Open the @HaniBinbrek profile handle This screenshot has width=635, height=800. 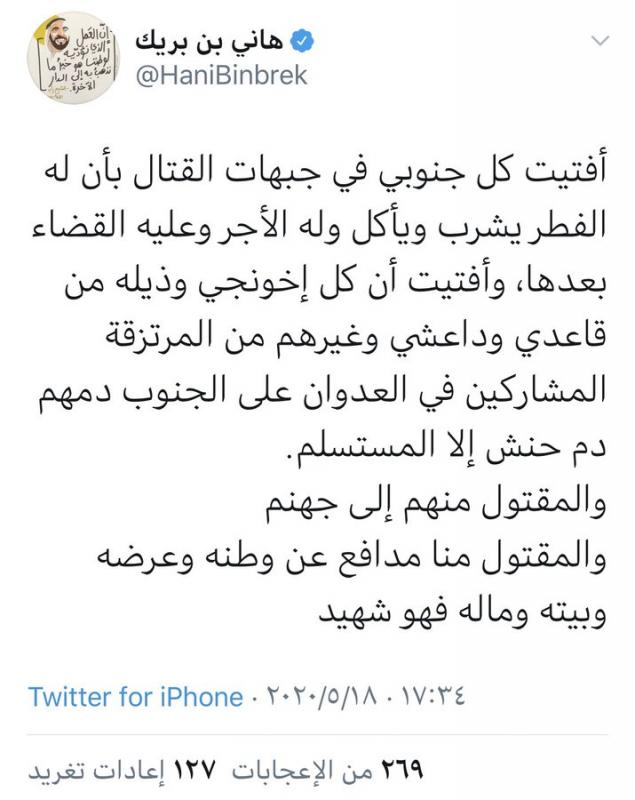[220, 76]
